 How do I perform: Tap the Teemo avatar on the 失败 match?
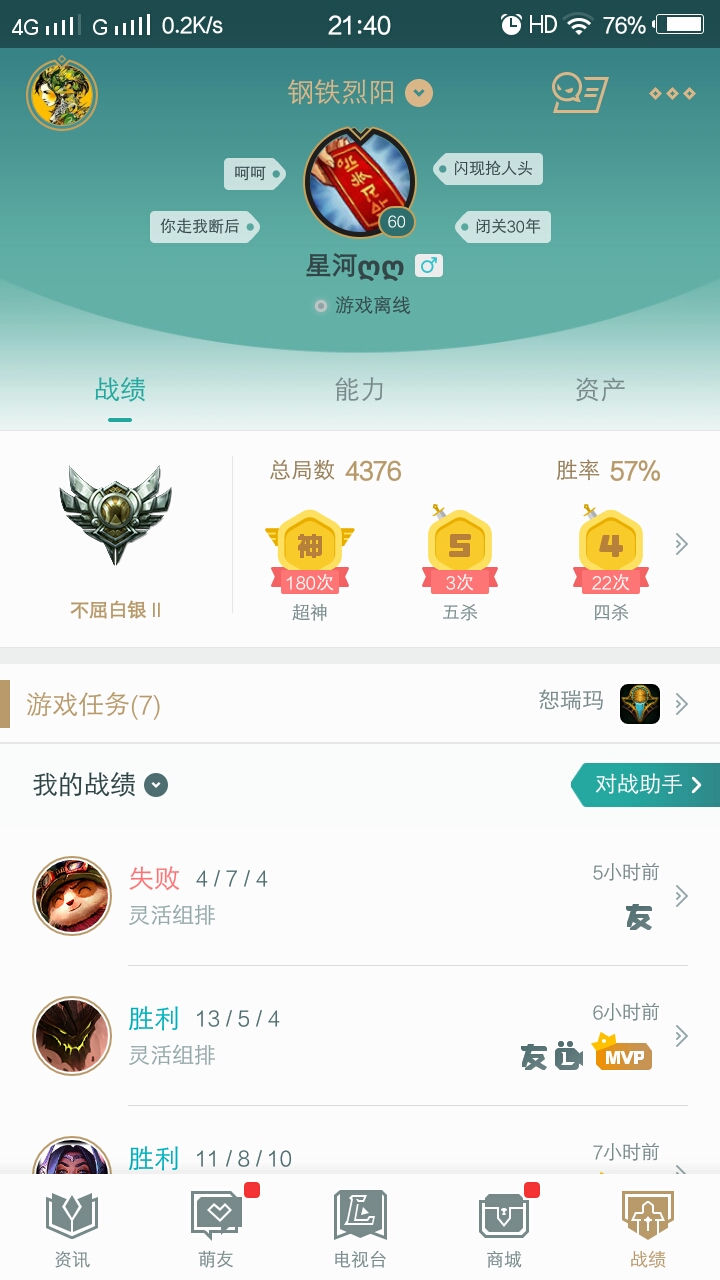[x=71, y=895]
